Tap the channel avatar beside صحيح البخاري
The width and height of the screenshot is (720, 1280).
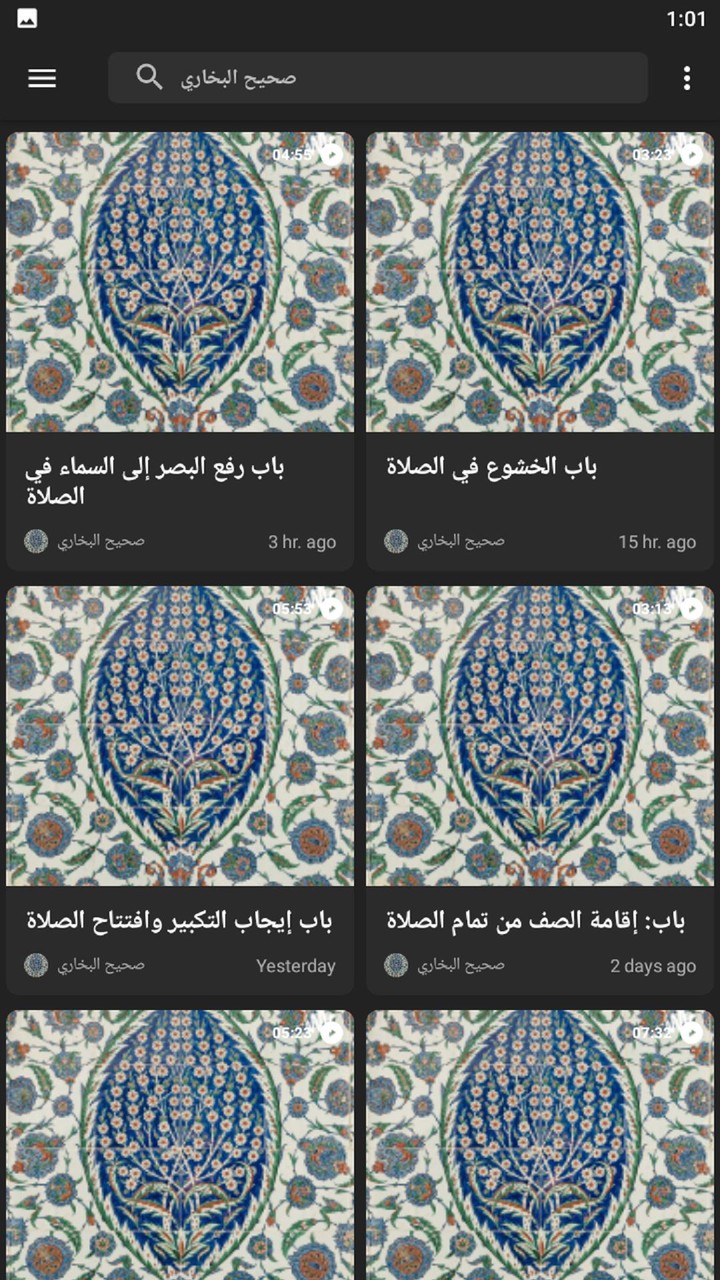pyautogui.click(x=36, y=540)
